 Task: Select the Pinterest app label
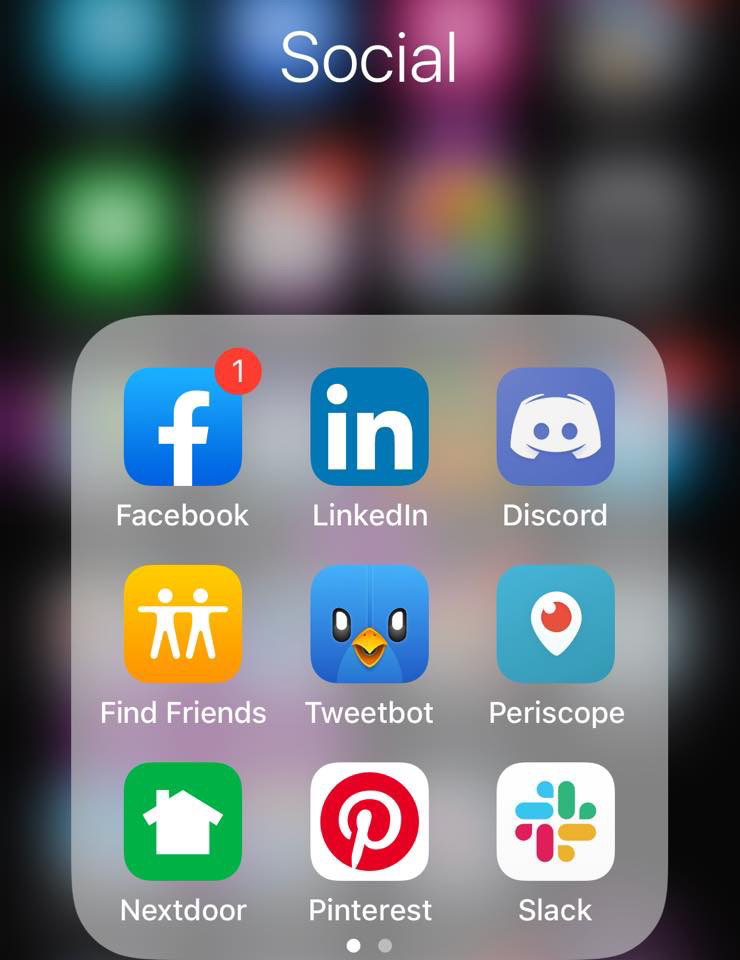pos(369,911)
